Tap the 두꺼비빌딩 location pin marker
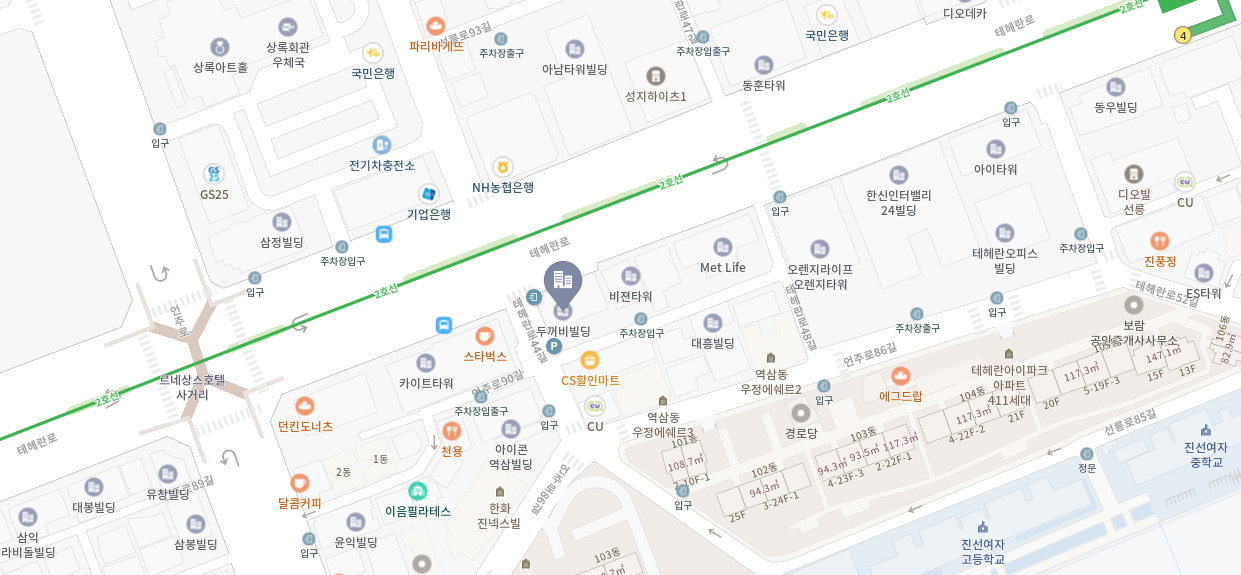 [563, 284]
